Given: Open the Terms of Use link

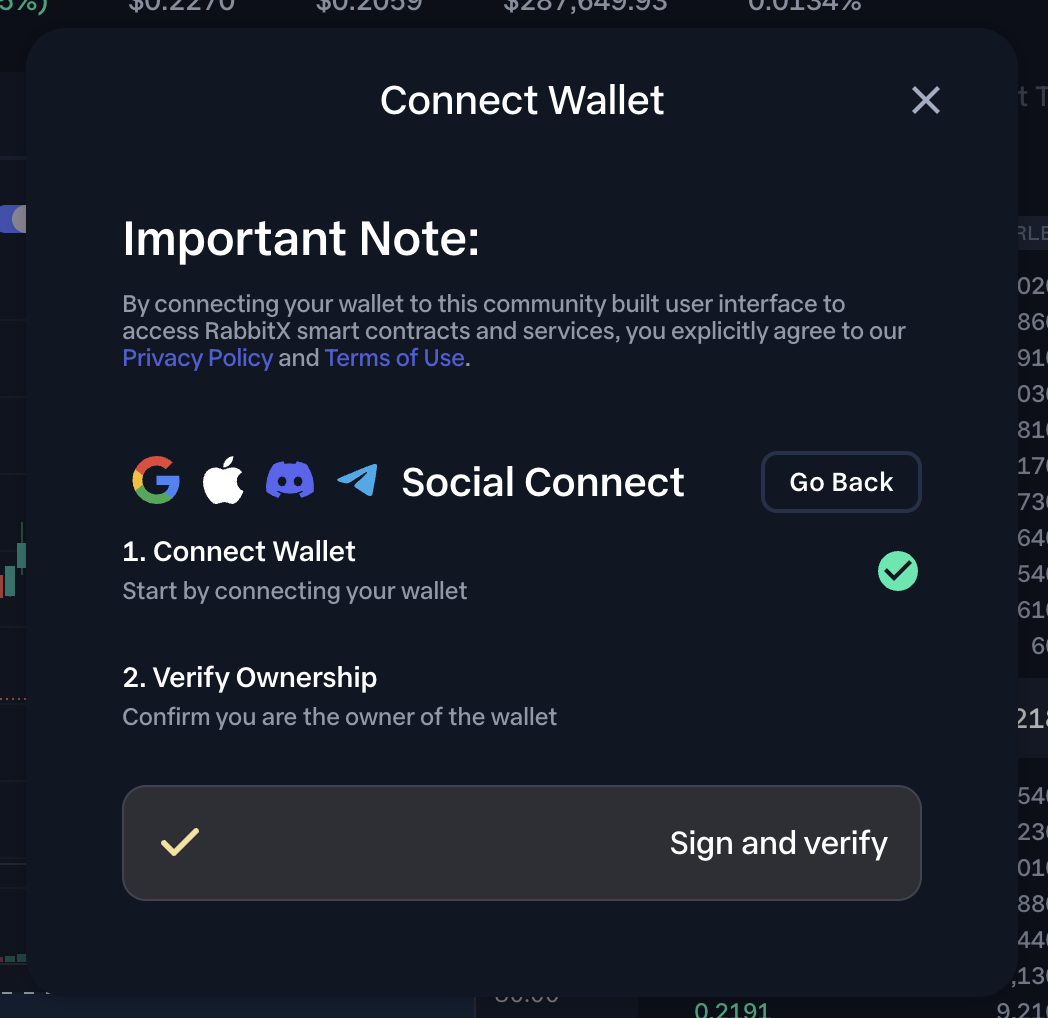Looking at the screenshot, I should (394, 358).
